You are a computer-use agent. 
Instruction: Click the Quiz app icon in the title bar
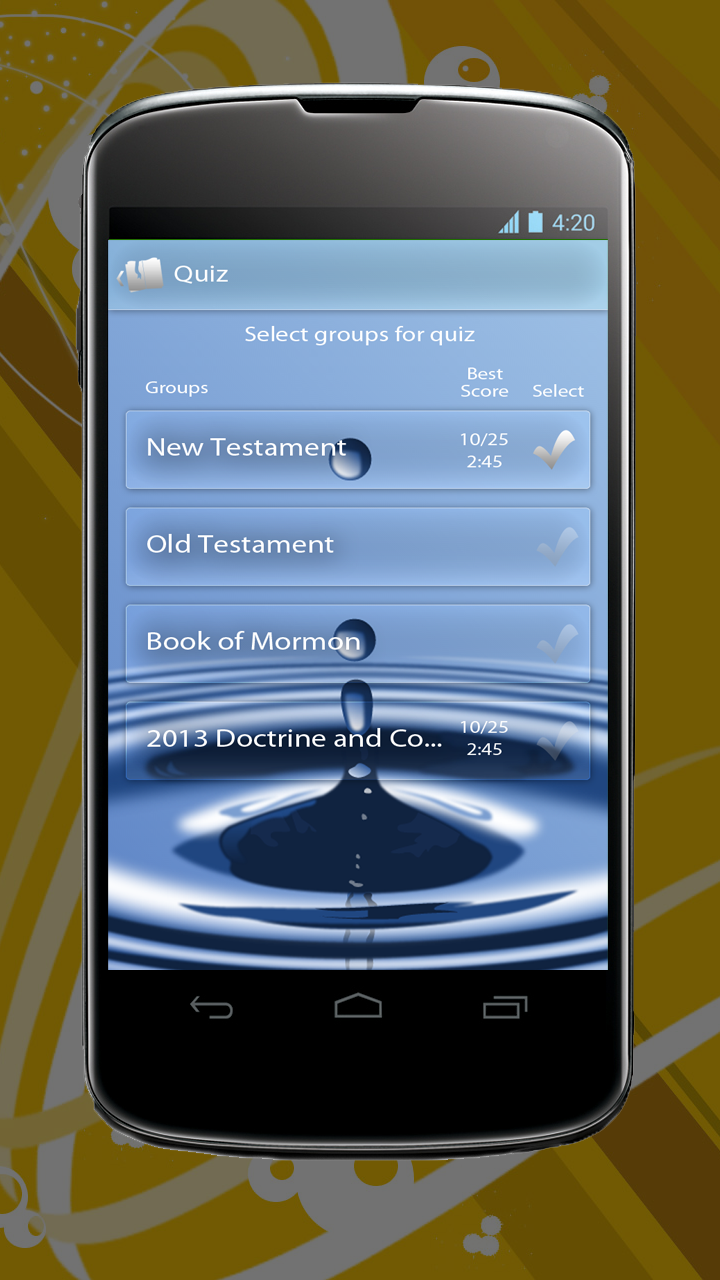[140, 272]
